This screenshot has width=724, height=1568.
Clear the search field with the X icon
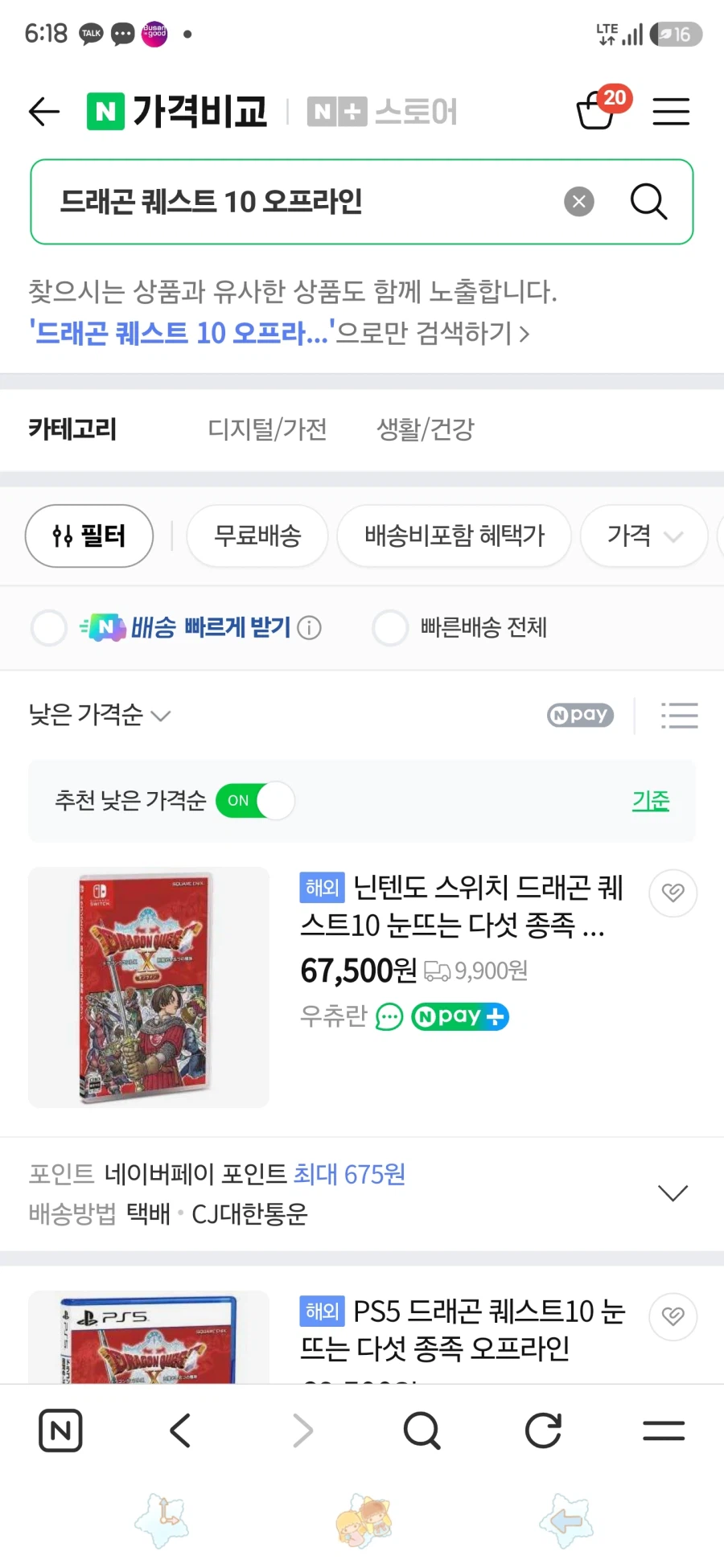pos(578,201)
